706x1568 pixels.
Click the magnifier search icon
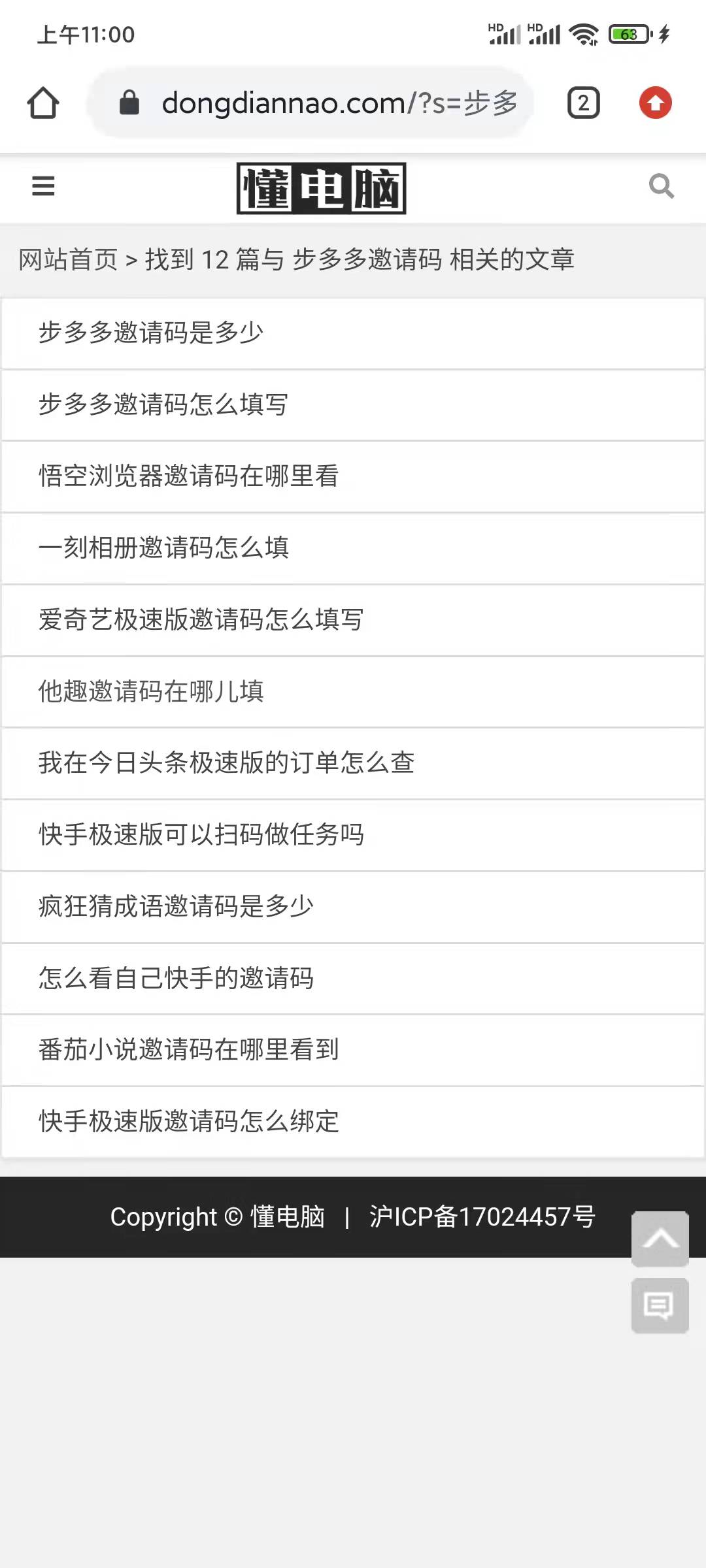point(662,187)
